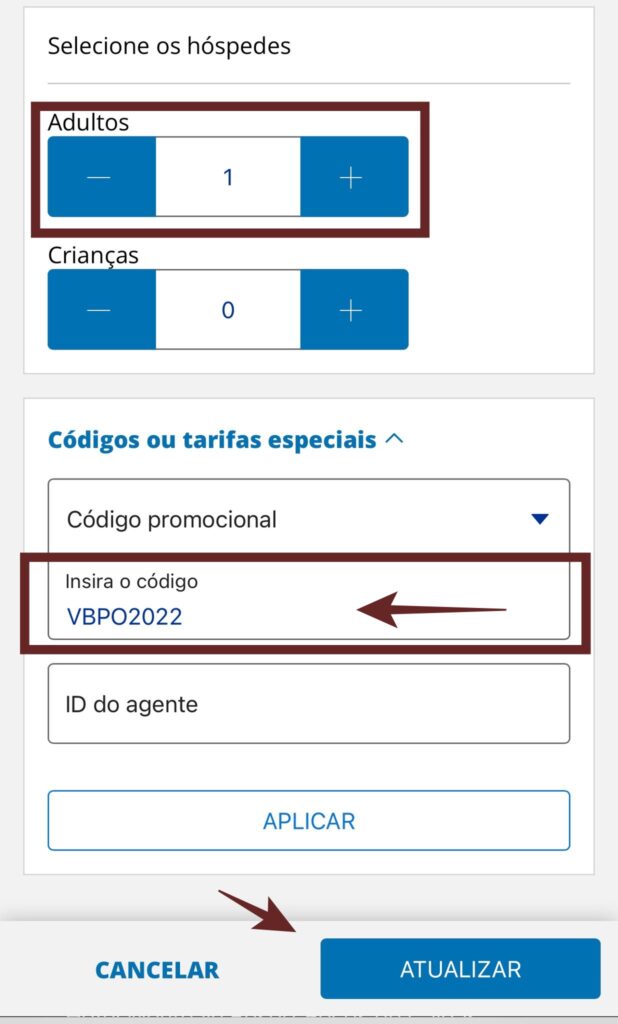Cancel the changes with CANCELAR
This screenshot has height=1024, width=618.
[x=157, y=969]
